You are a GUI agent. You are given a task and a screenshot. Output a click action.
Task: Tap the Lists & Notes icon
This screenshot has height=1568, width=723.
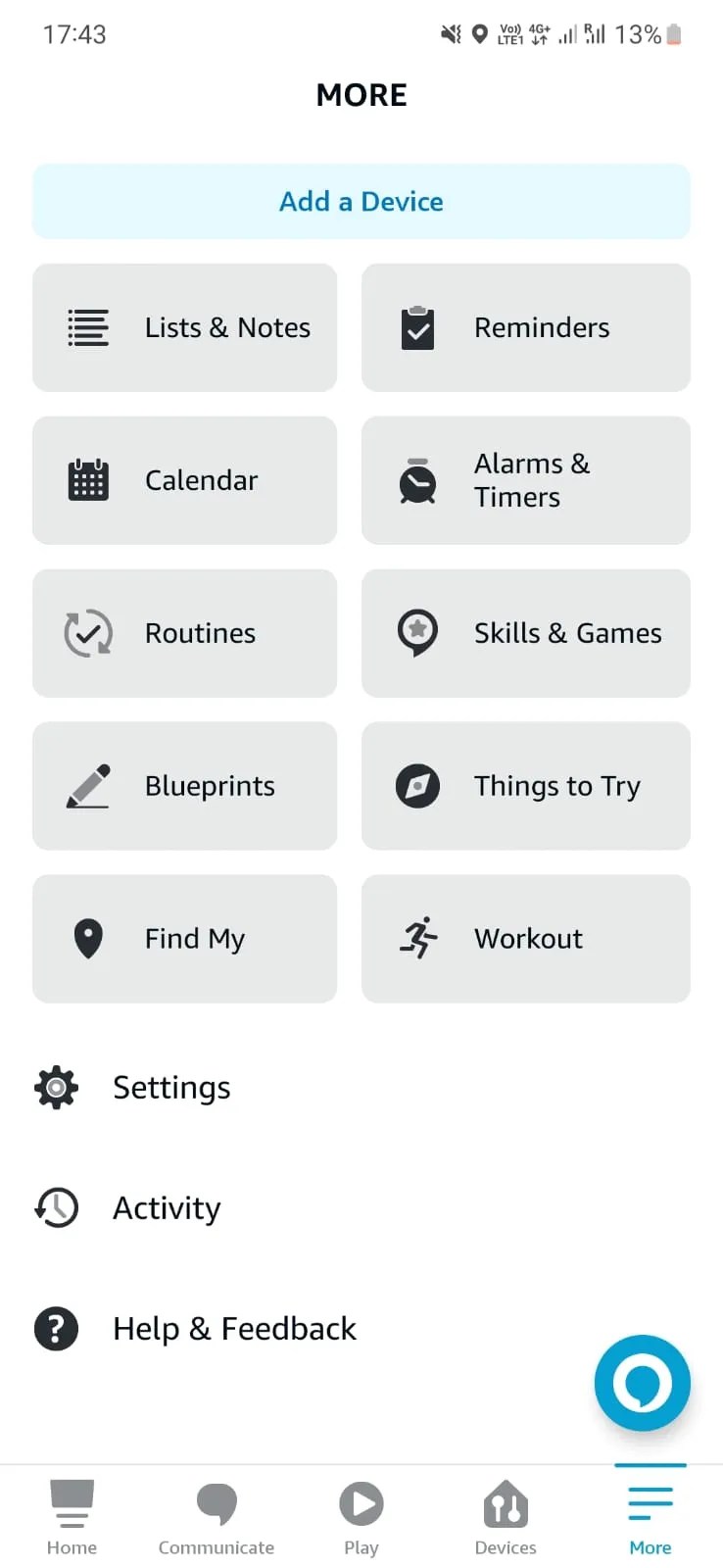(x=88, y=327)
